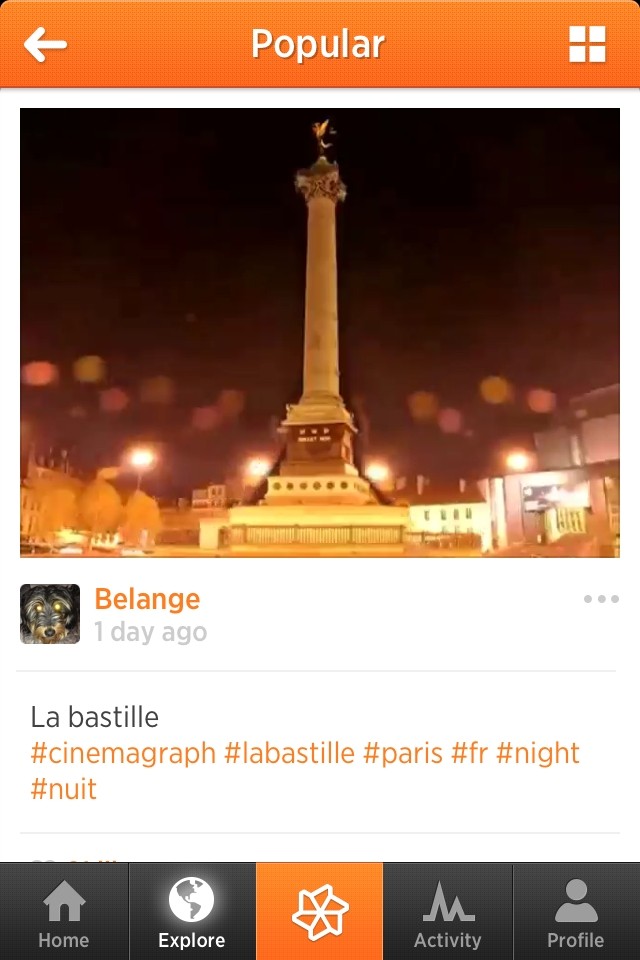Open the three-dot options for Belange's post

pyautogui.click(x=601, y=599)
